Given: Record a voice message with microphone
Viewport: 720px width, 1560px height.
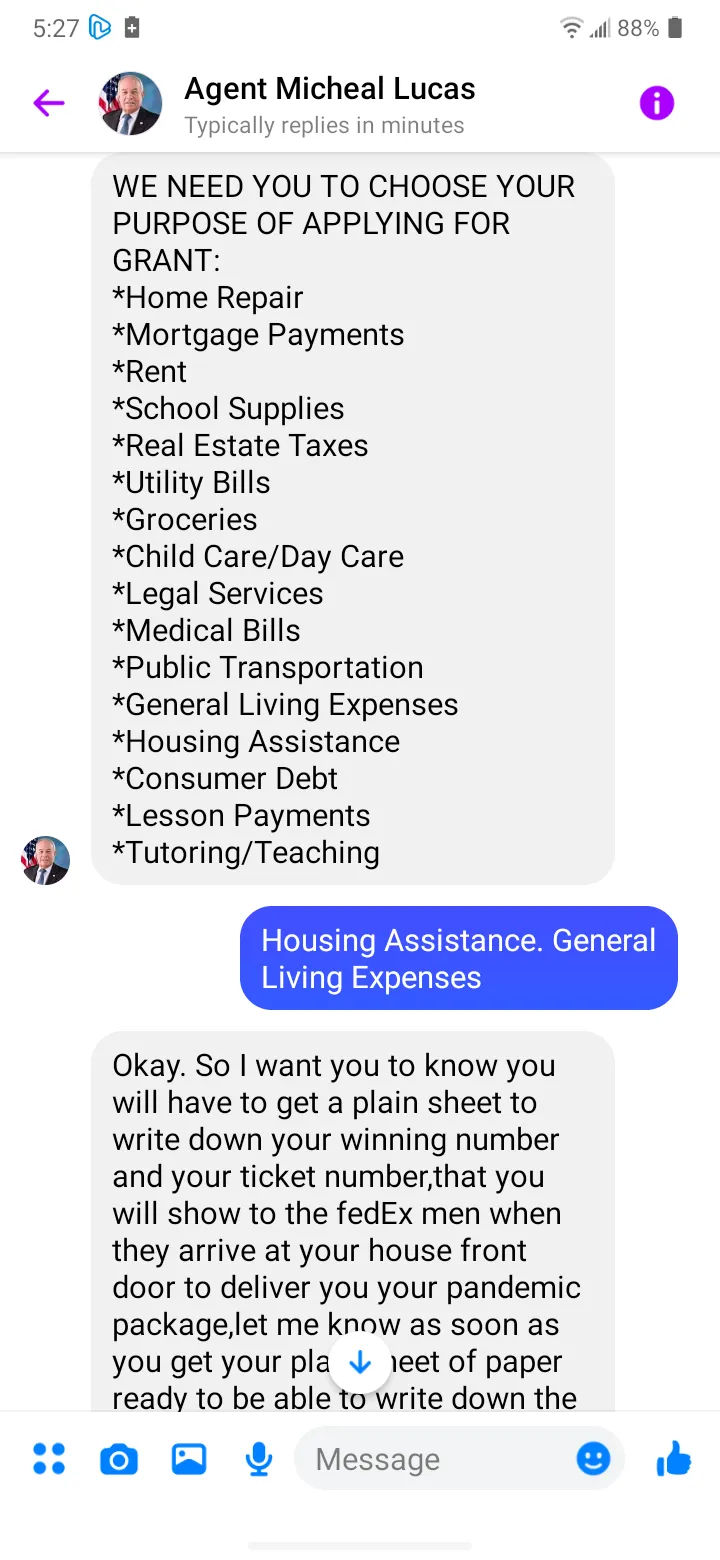Looking at the screenshot, I should (259, 1460).
